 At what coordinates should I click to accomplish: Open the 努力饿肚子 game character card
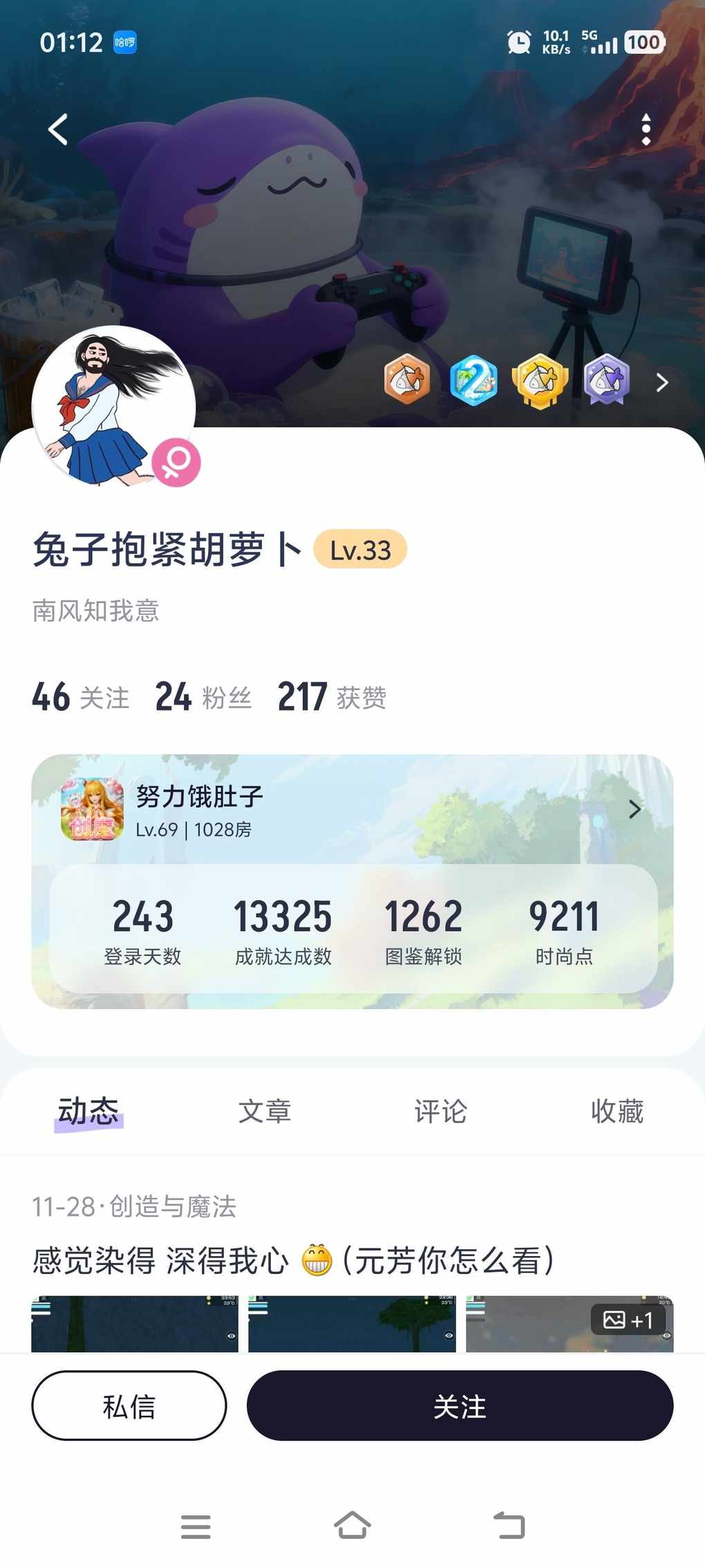(352, 809)
